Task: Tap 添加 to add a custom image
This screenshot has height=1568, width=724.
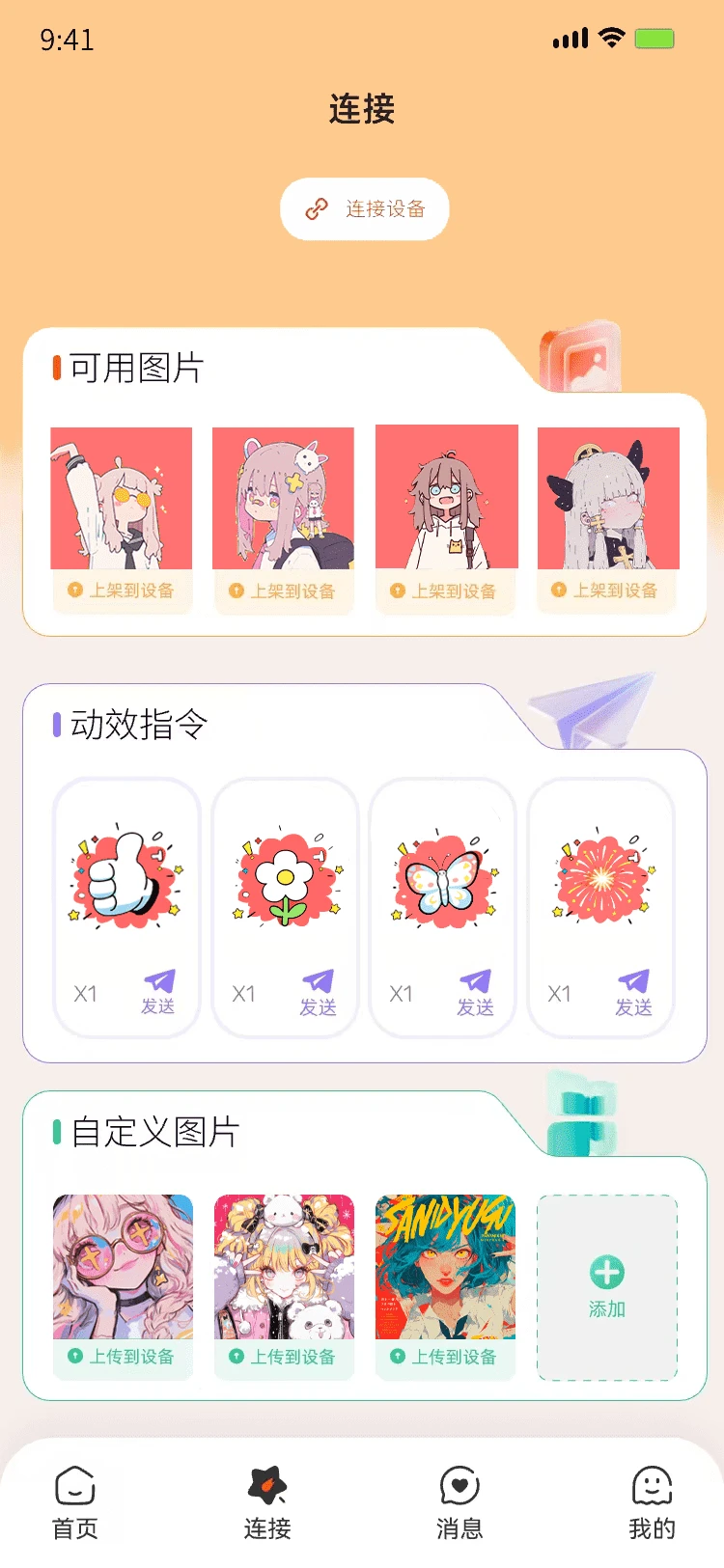Action: pyautogui.click(x=607, y=1287)
